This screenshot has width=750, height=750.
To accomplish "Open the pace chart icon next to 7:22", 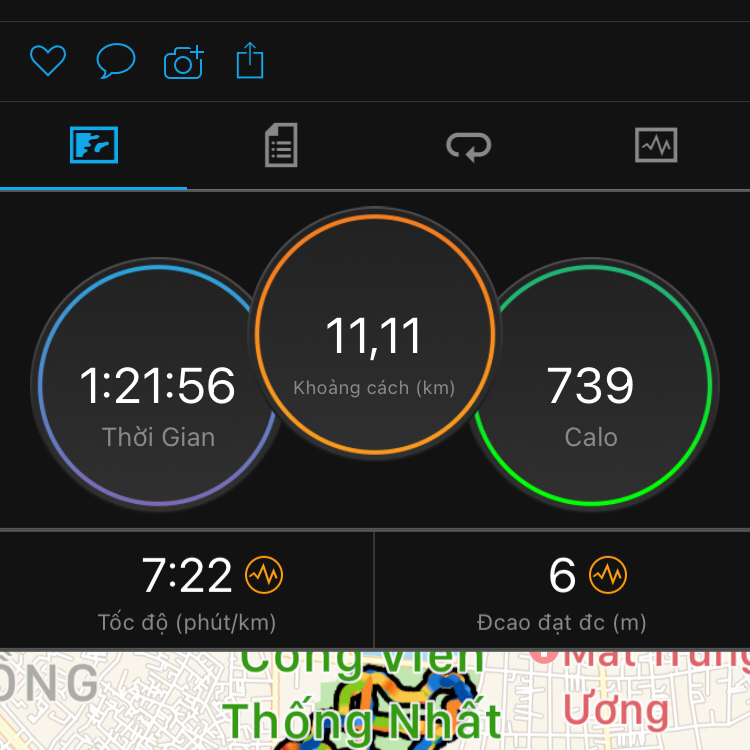I will click(x=265, y=575).
